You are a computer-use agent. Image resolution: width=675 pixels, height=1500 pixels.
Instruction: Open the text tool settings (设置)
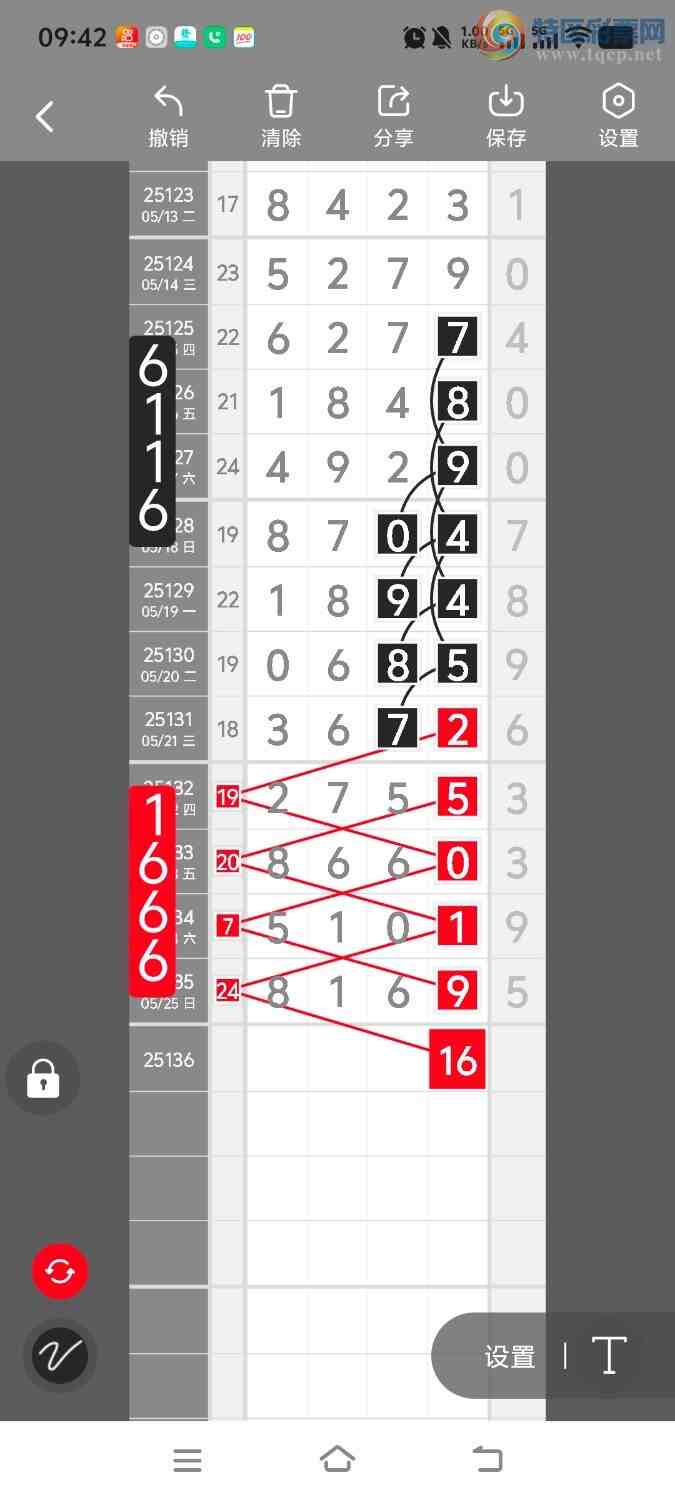[510, 1357]
